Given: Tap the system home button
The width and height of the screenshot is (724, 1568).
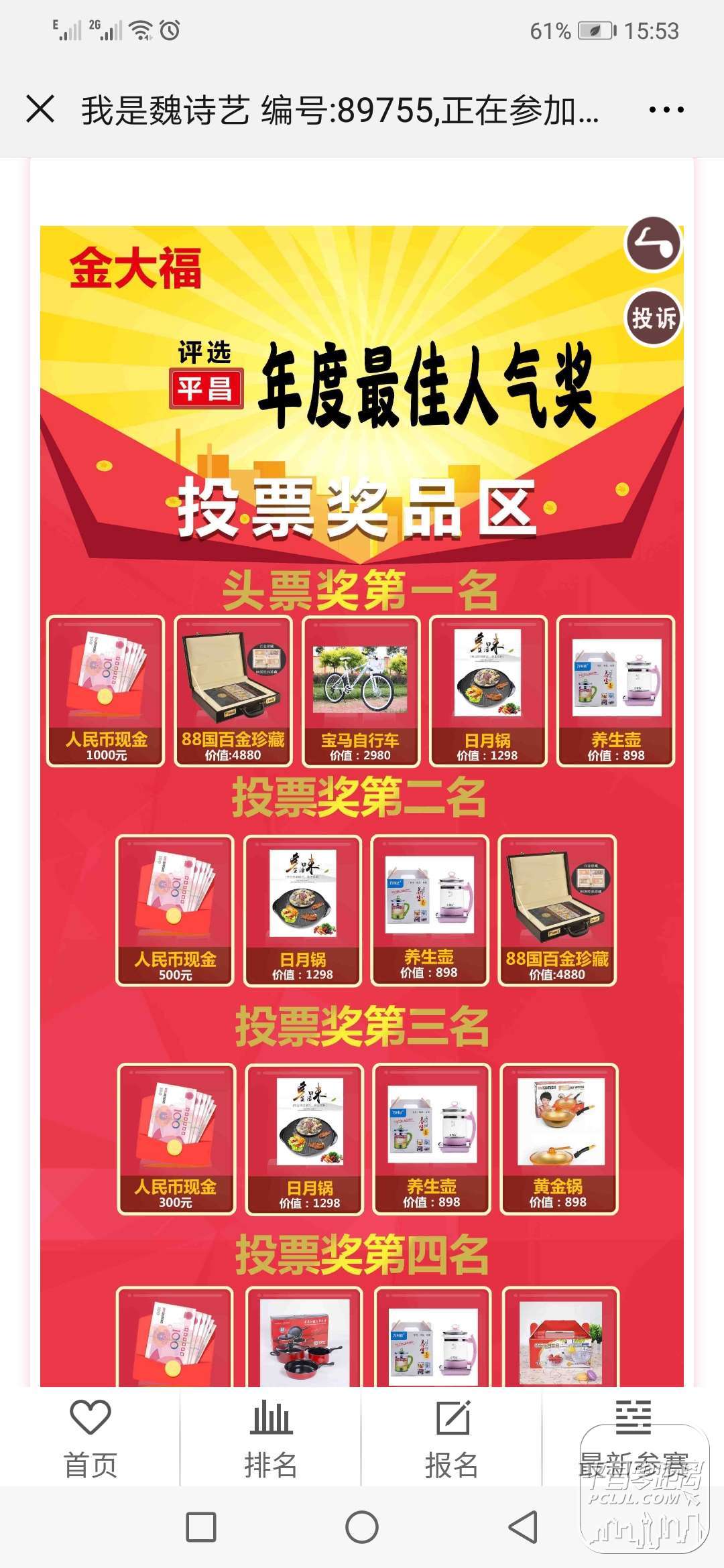Looking at the screenshot, I should [x=362, y=1527].
